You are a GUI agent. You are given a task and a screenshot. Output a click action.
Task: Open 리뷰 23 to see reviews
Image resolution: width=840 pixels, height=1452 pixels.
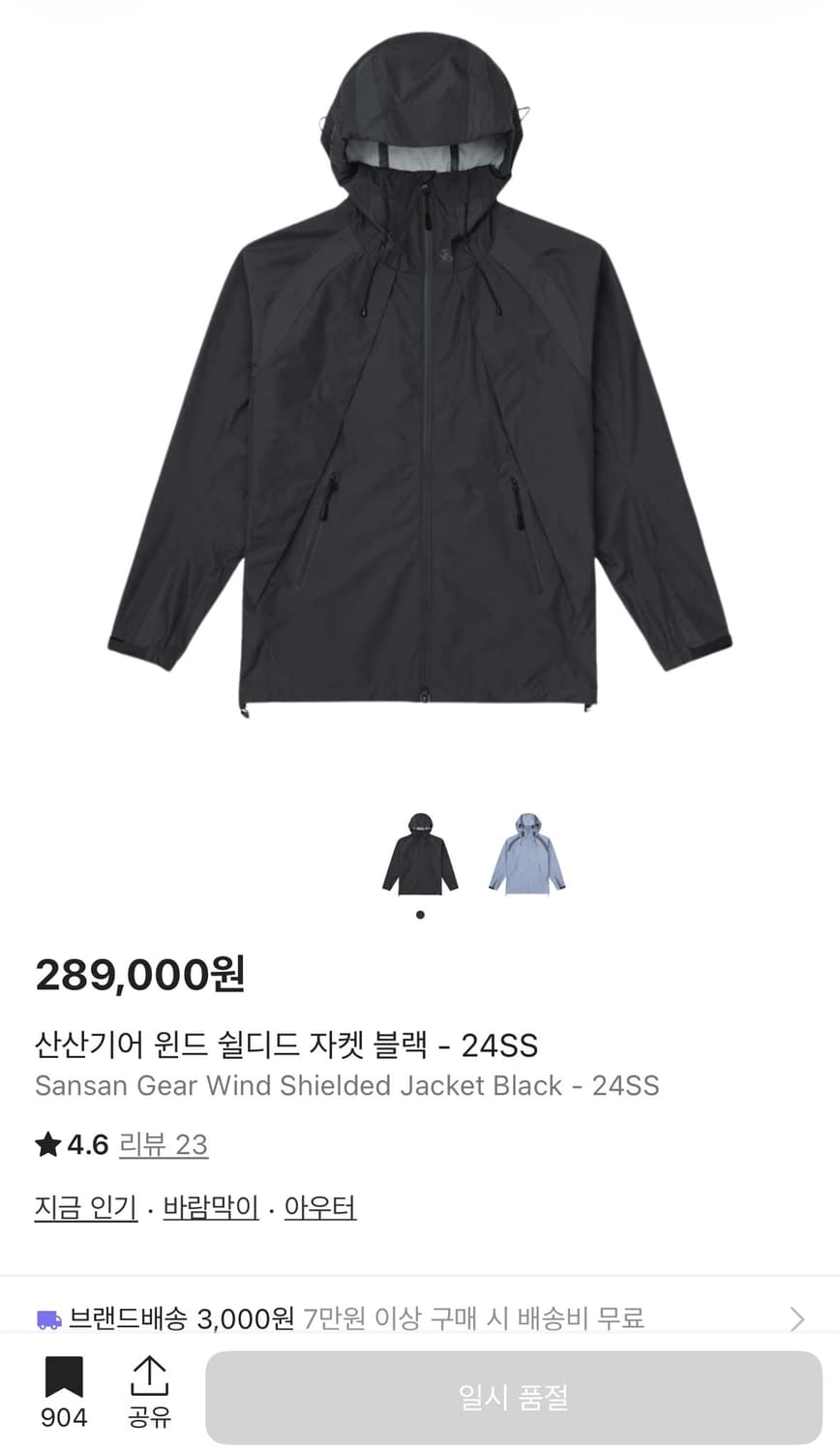point(165,1145)
